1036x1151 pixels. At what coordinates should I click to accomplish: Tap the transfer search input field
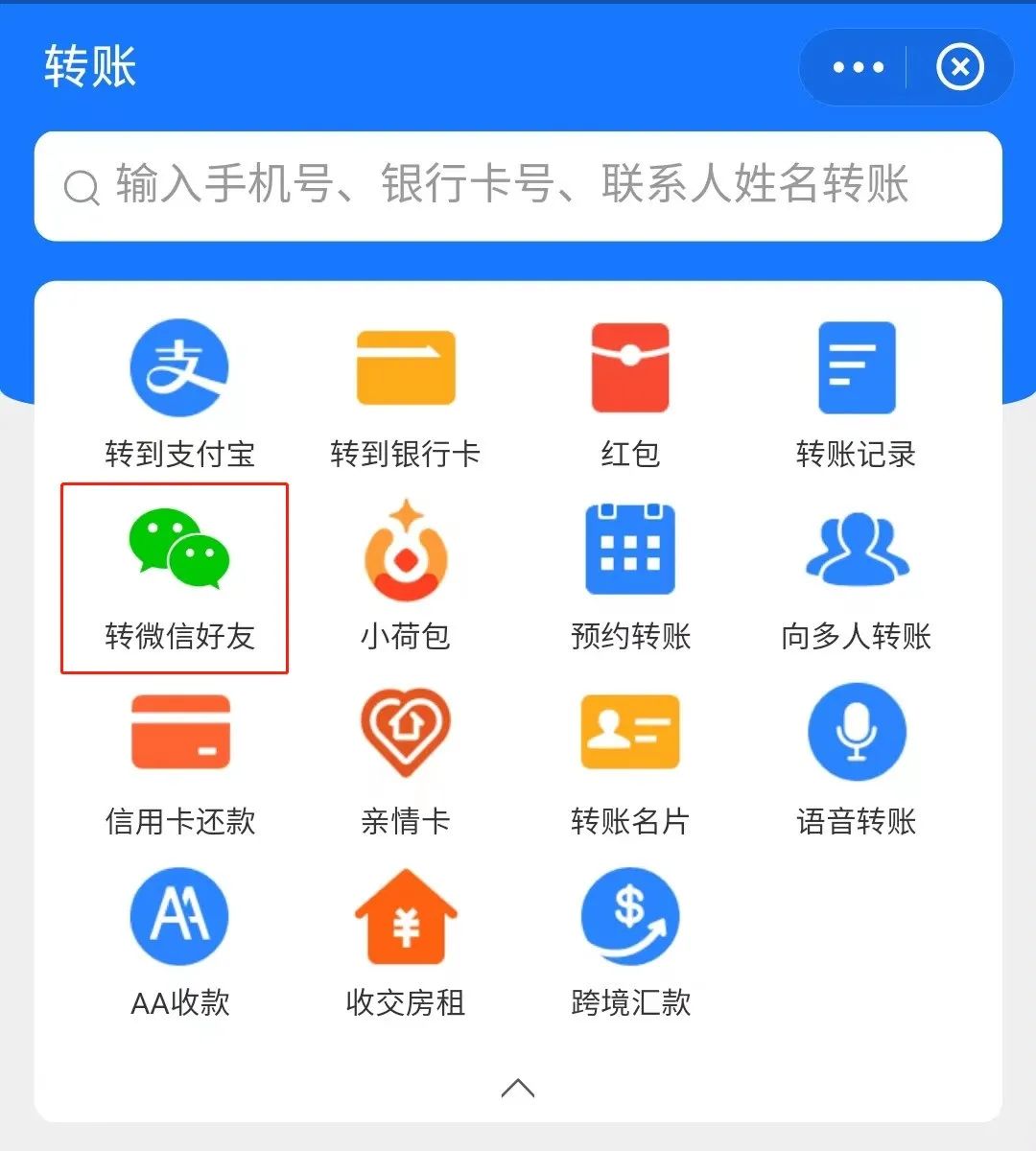(480, 187)
